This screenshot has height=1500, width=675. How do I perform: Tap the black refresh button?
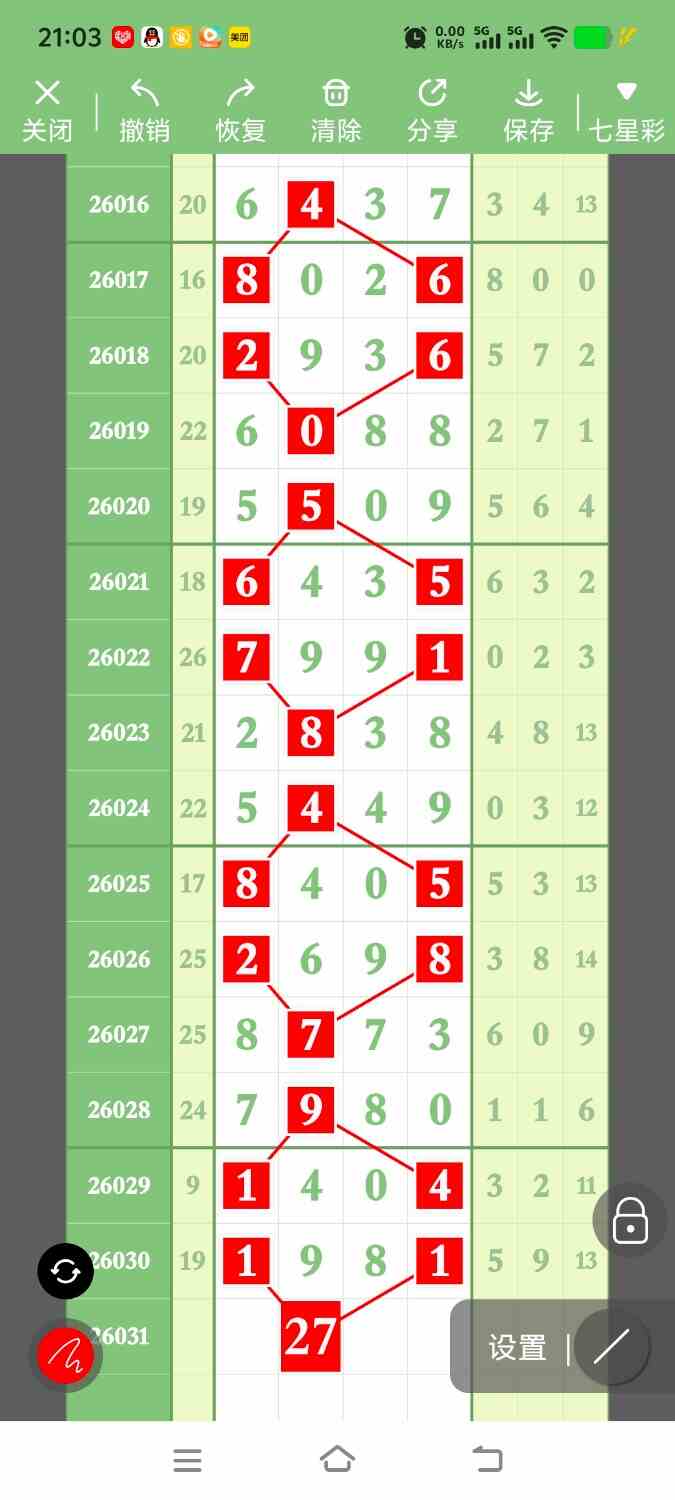[x=65, y=1271]
